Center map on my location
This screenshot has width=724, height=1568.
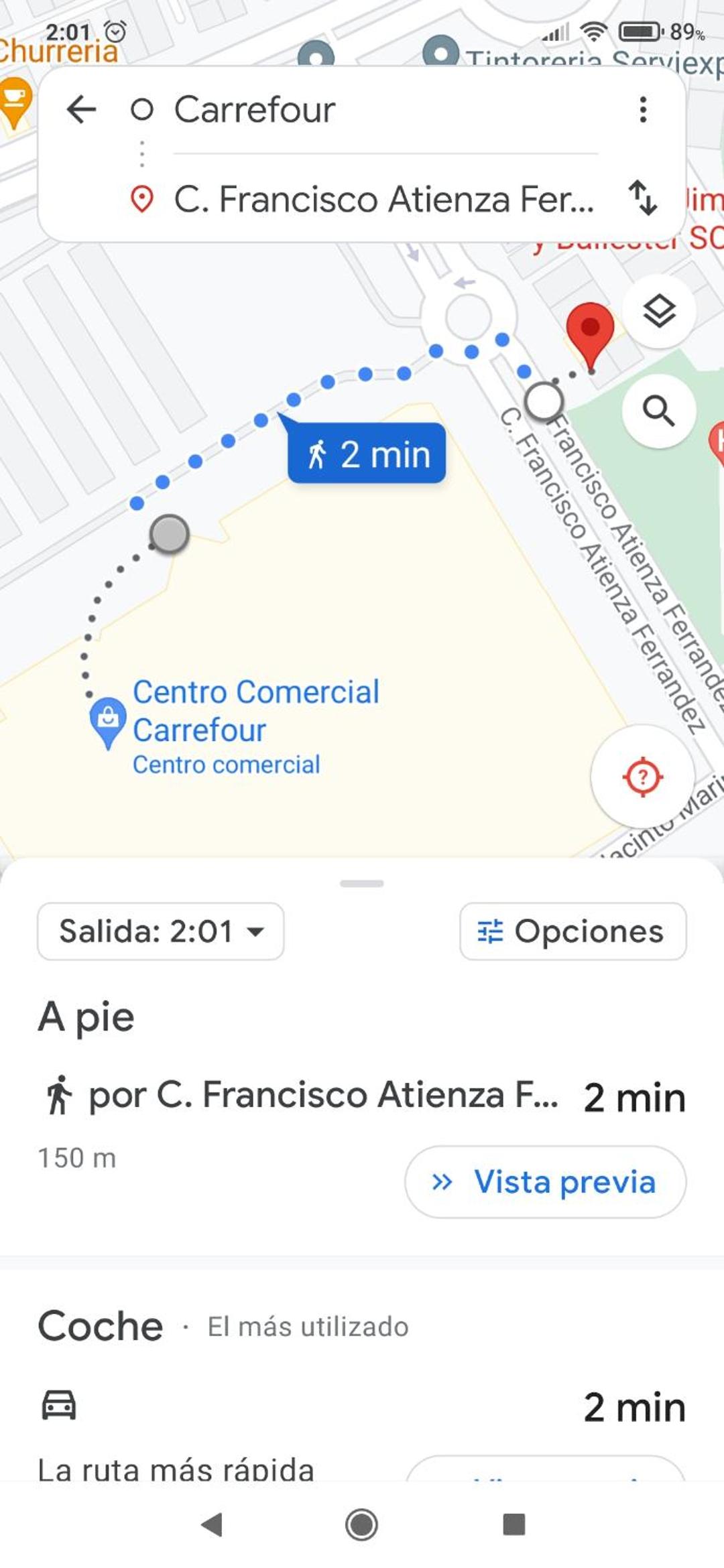point(642,777)
